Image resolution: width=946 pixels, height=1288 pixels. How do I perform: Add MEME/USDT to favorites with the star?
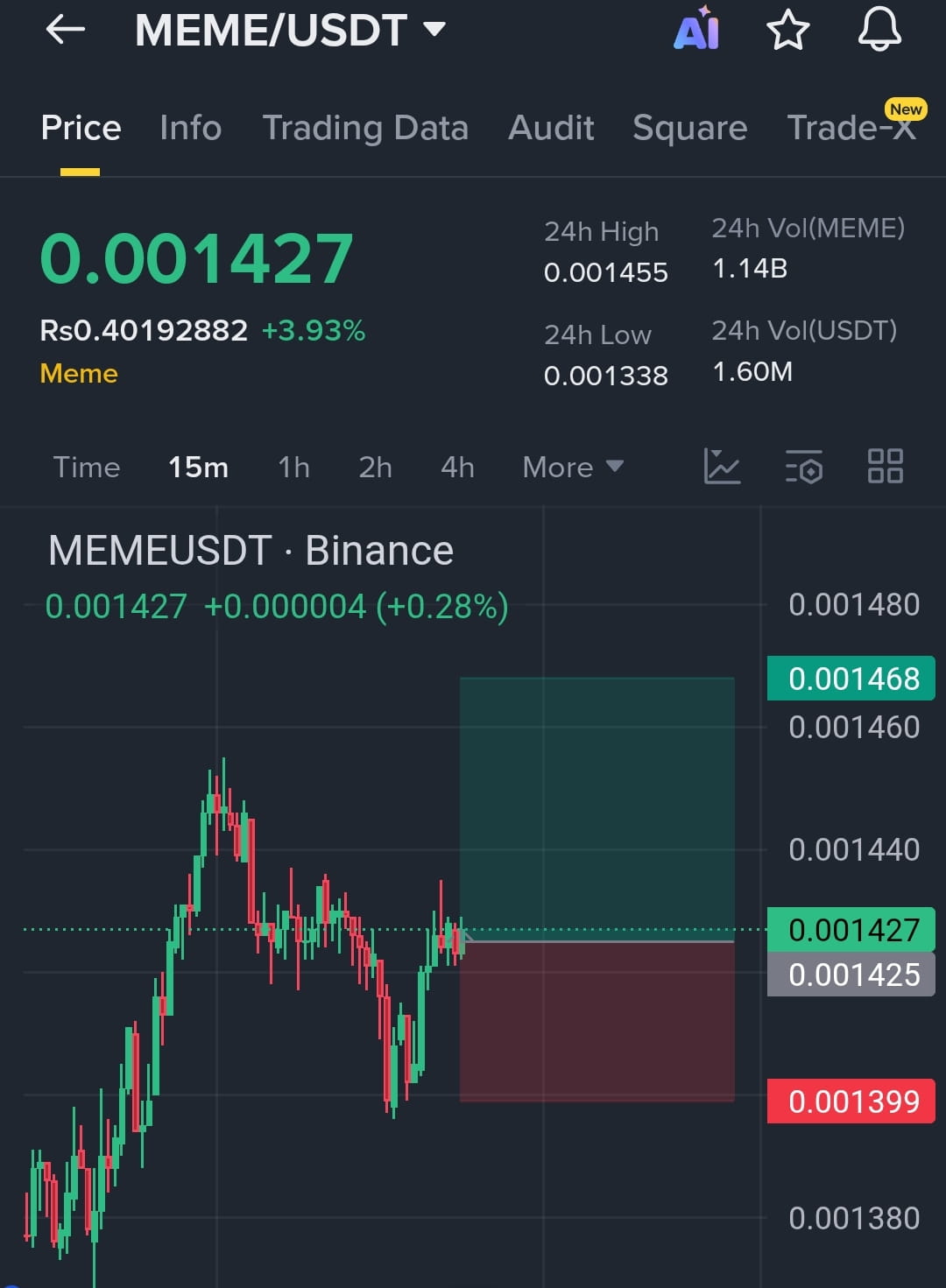[x=787, y=30]
